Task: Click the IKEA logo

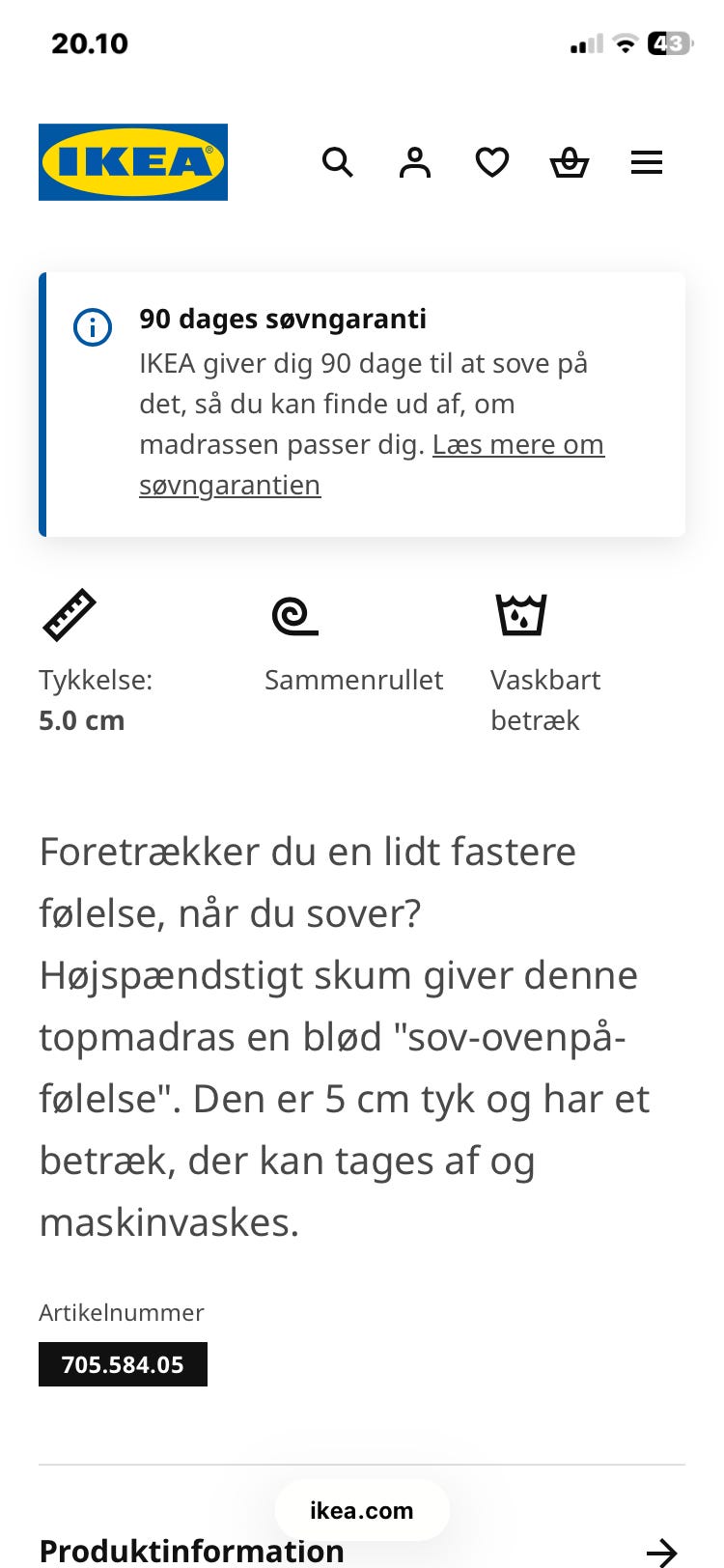Action: pyautogui.click(x=132, y=161)
